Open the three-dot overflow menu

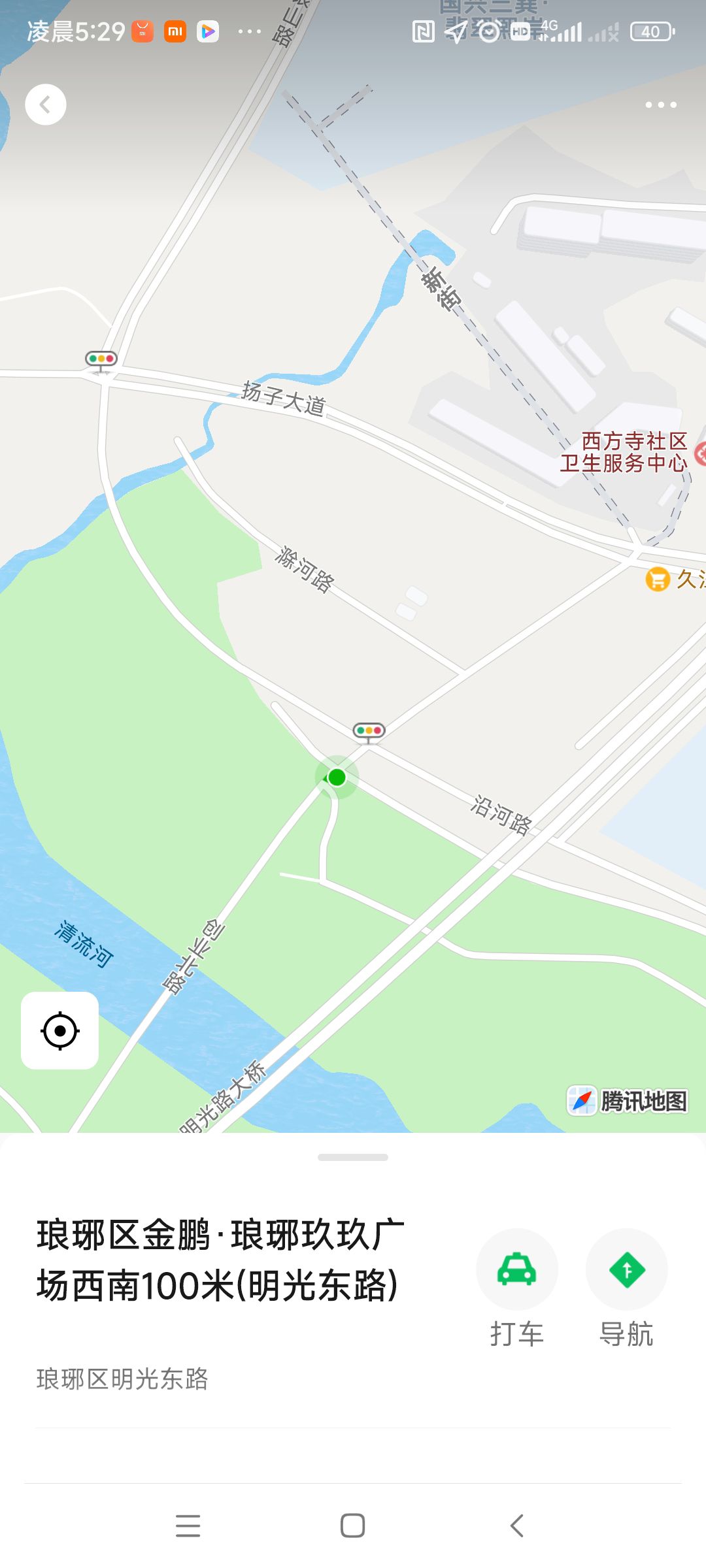tap(660, 105)
